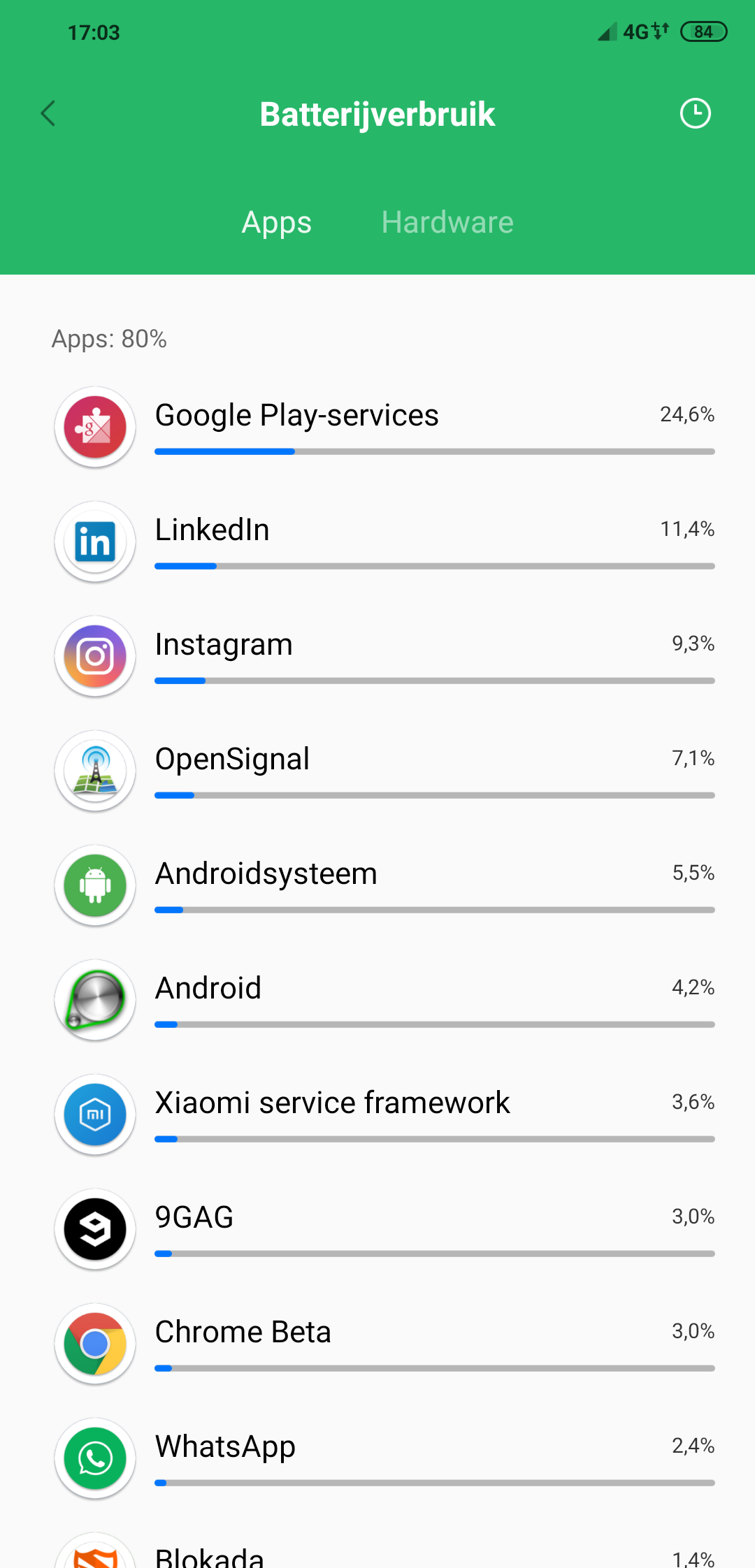
Task: View Instagram battery usage
Action: pyautogui.click(x=377, y=656)
